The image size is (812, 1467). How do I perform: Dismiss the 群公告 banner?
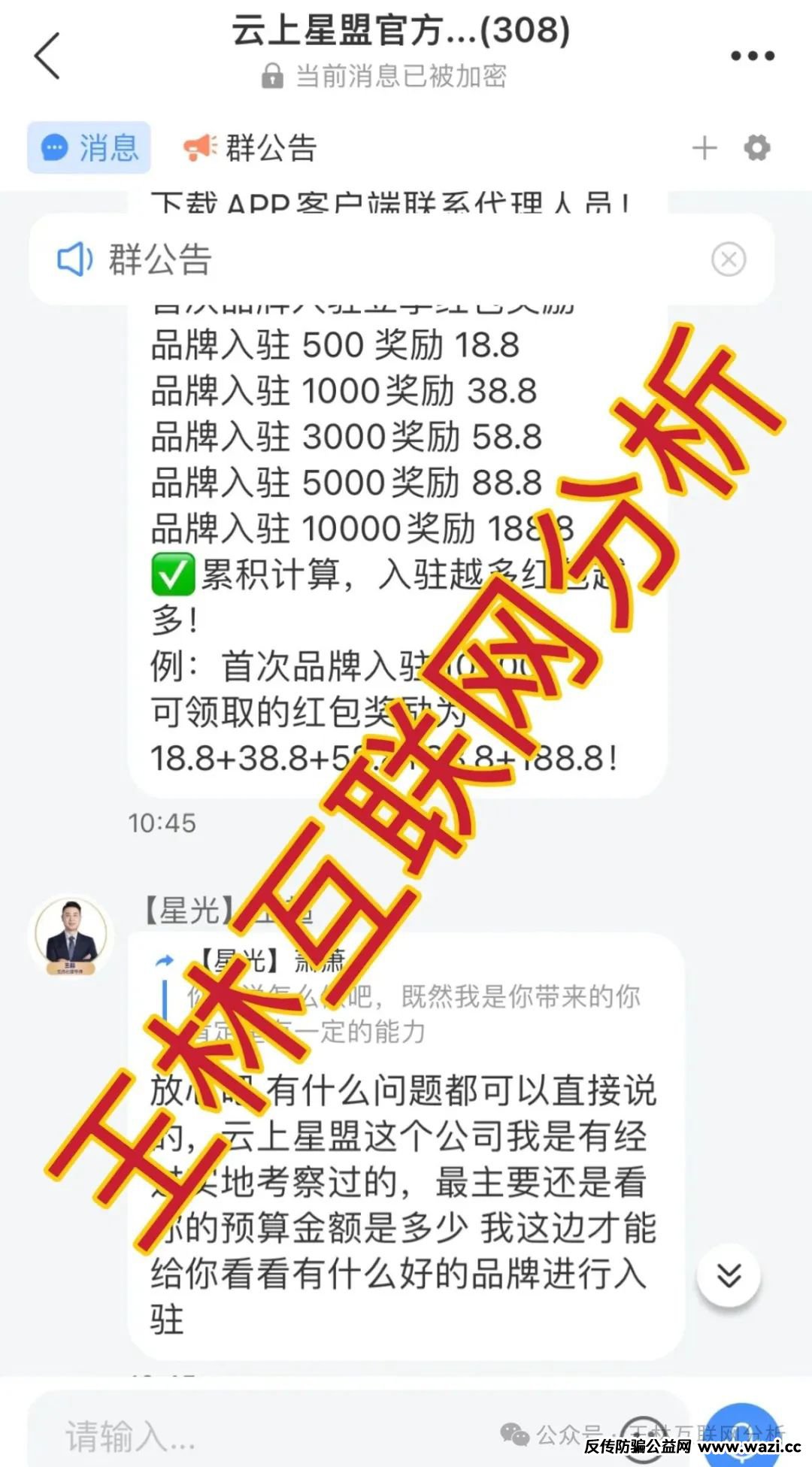tap(728, 259)
